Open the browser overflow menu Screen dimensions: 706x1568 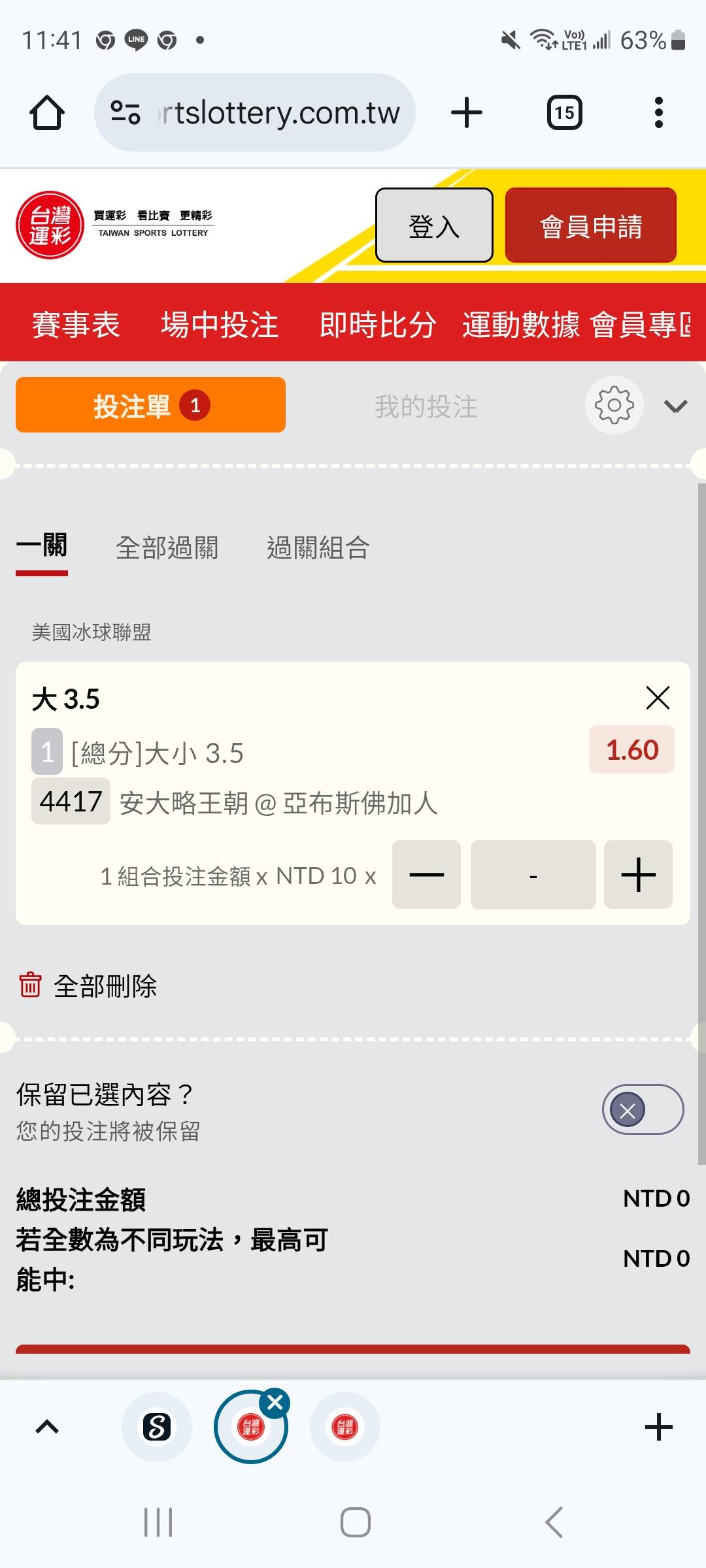click(x=659, y=112)
